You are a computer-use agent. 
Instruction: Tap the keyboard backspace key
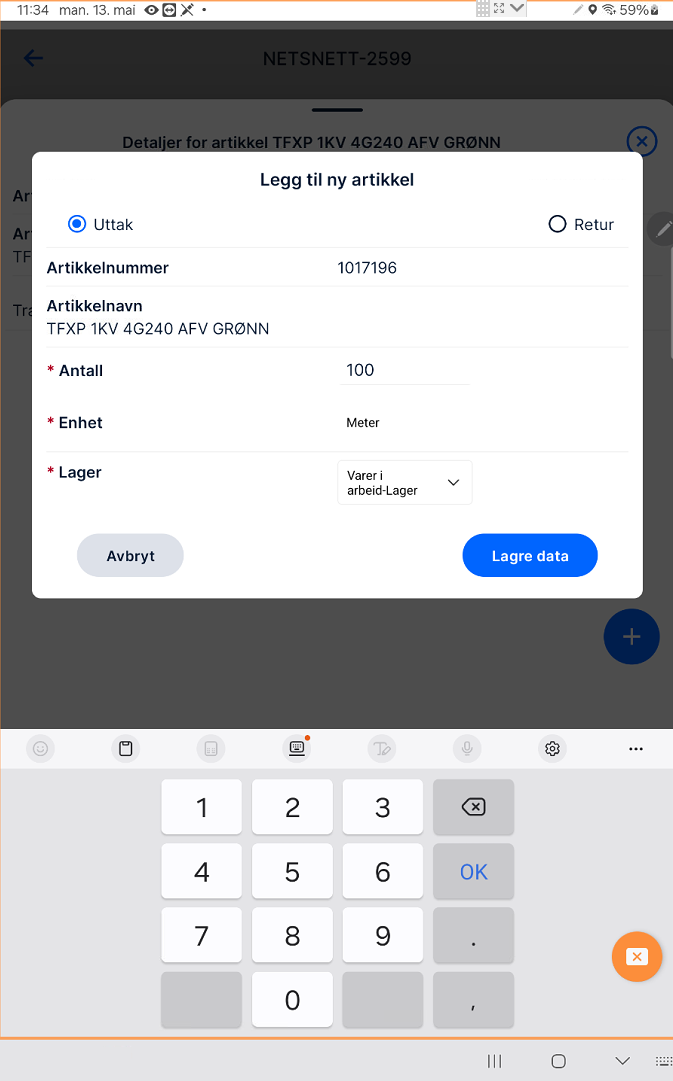tap(473, 808)
